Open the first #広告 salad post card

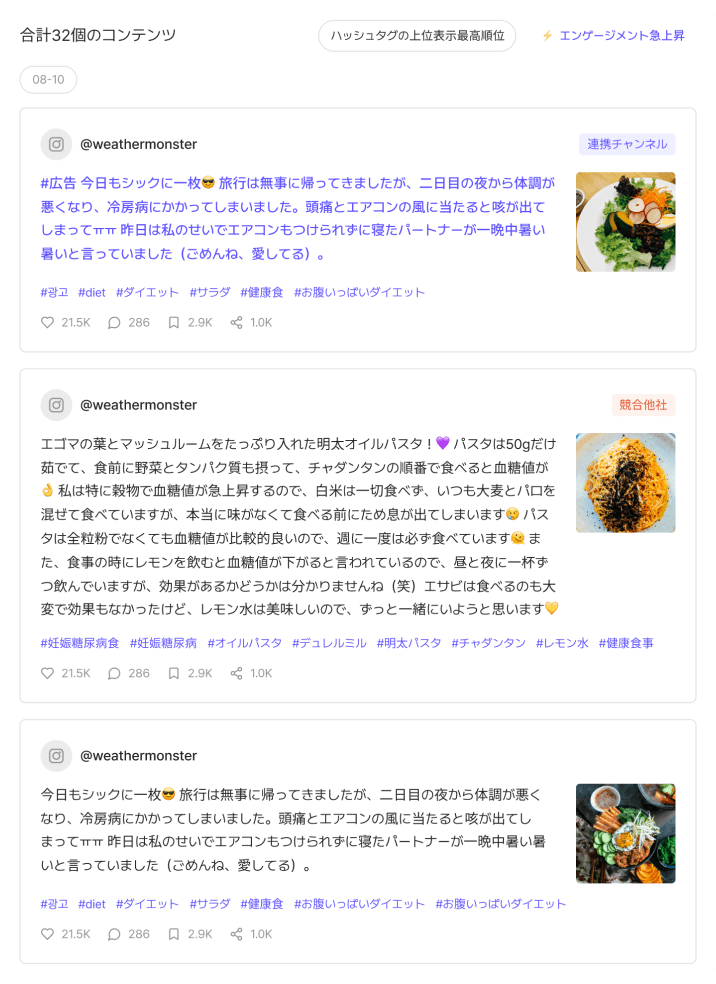pos(358,230)
